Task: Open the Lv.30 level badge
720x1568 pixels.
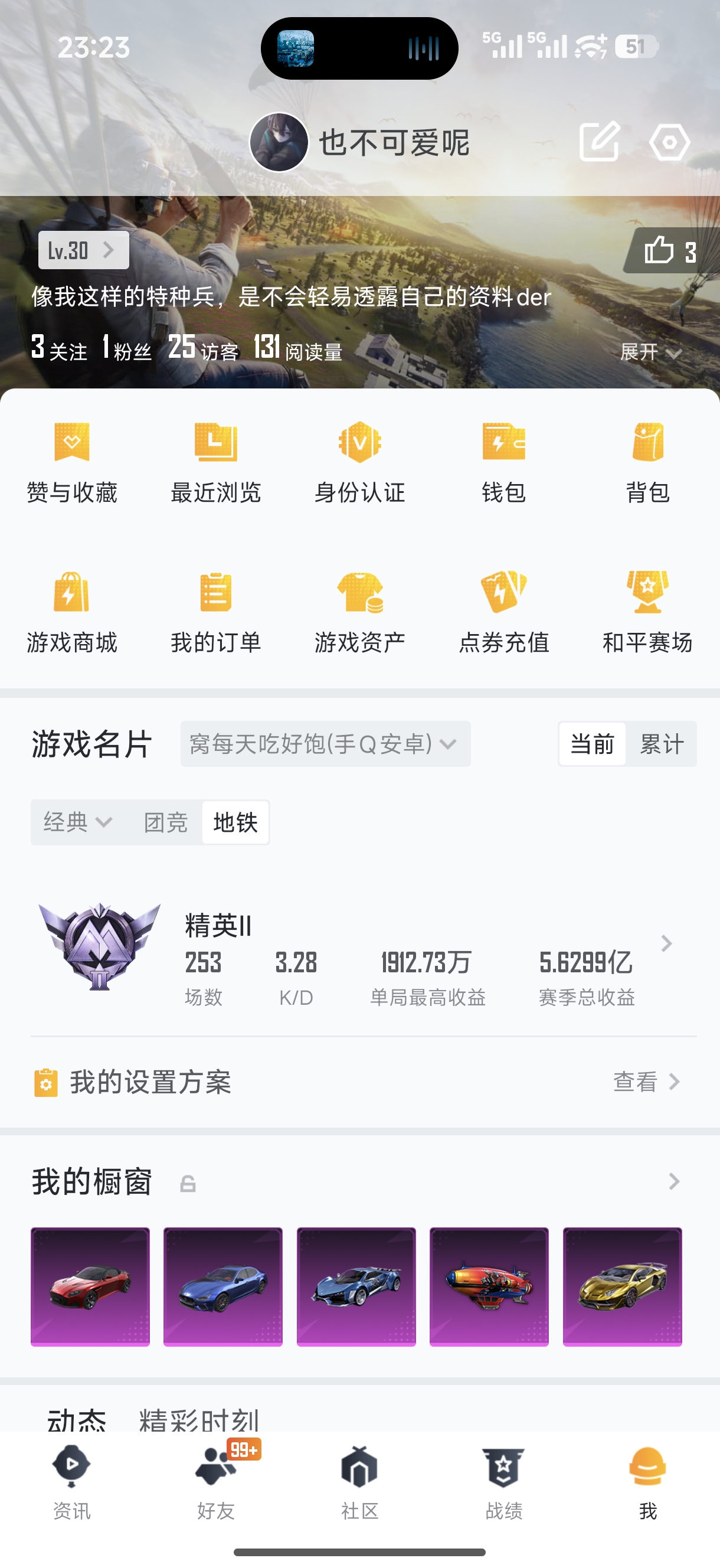Action: pos(83,250)
